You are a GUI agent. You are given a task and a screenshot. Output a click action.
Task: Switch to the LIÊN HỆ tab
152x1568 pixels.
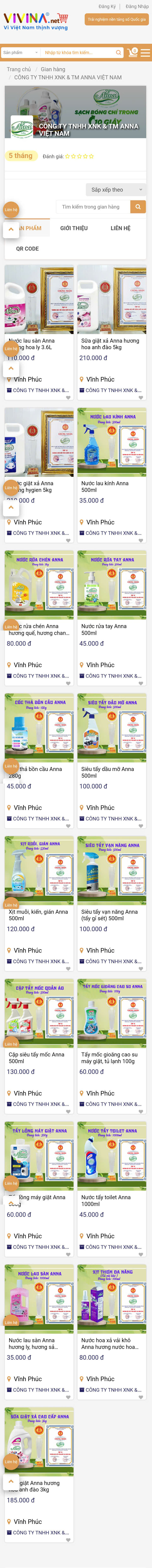[x=120, y=228]
